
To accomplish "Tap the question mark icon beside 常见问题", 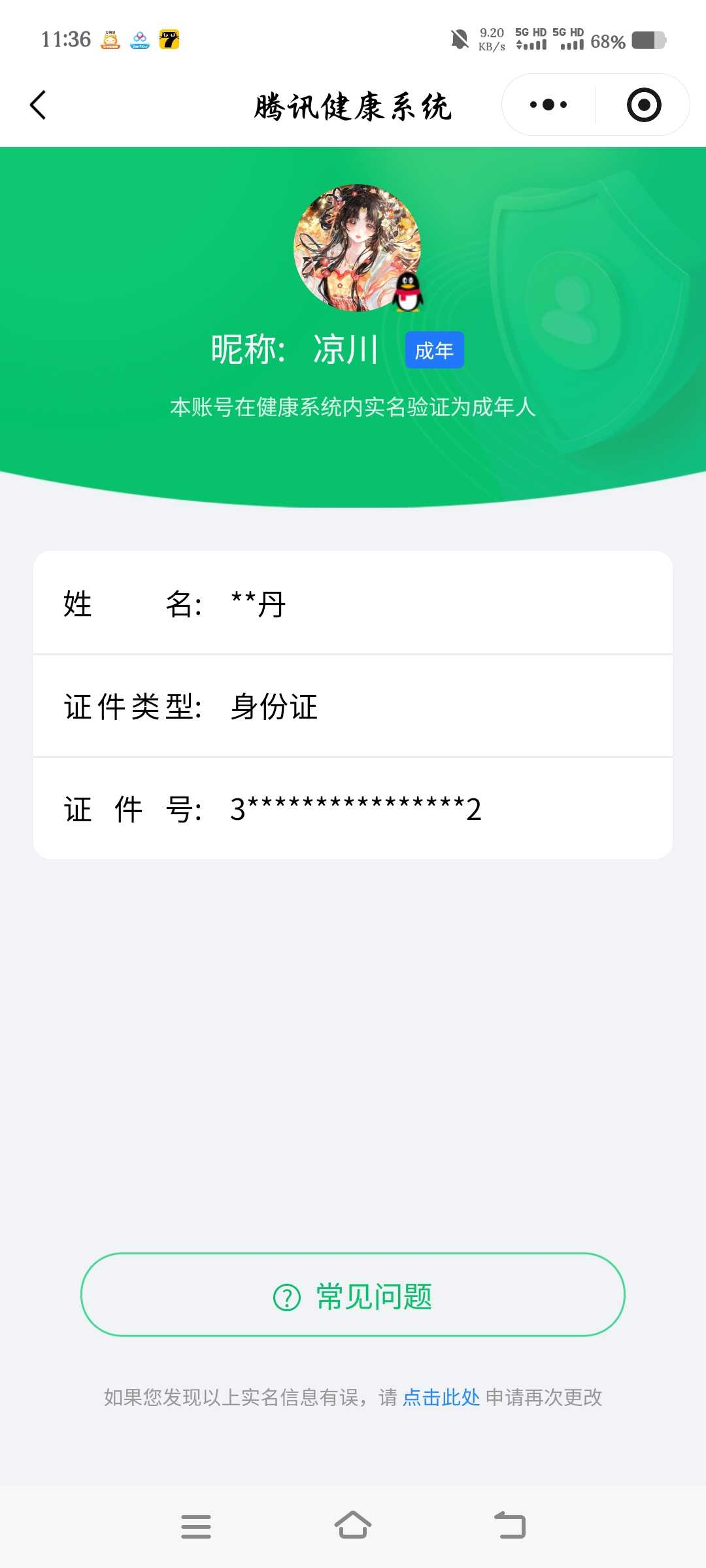I will (286, 1296).
